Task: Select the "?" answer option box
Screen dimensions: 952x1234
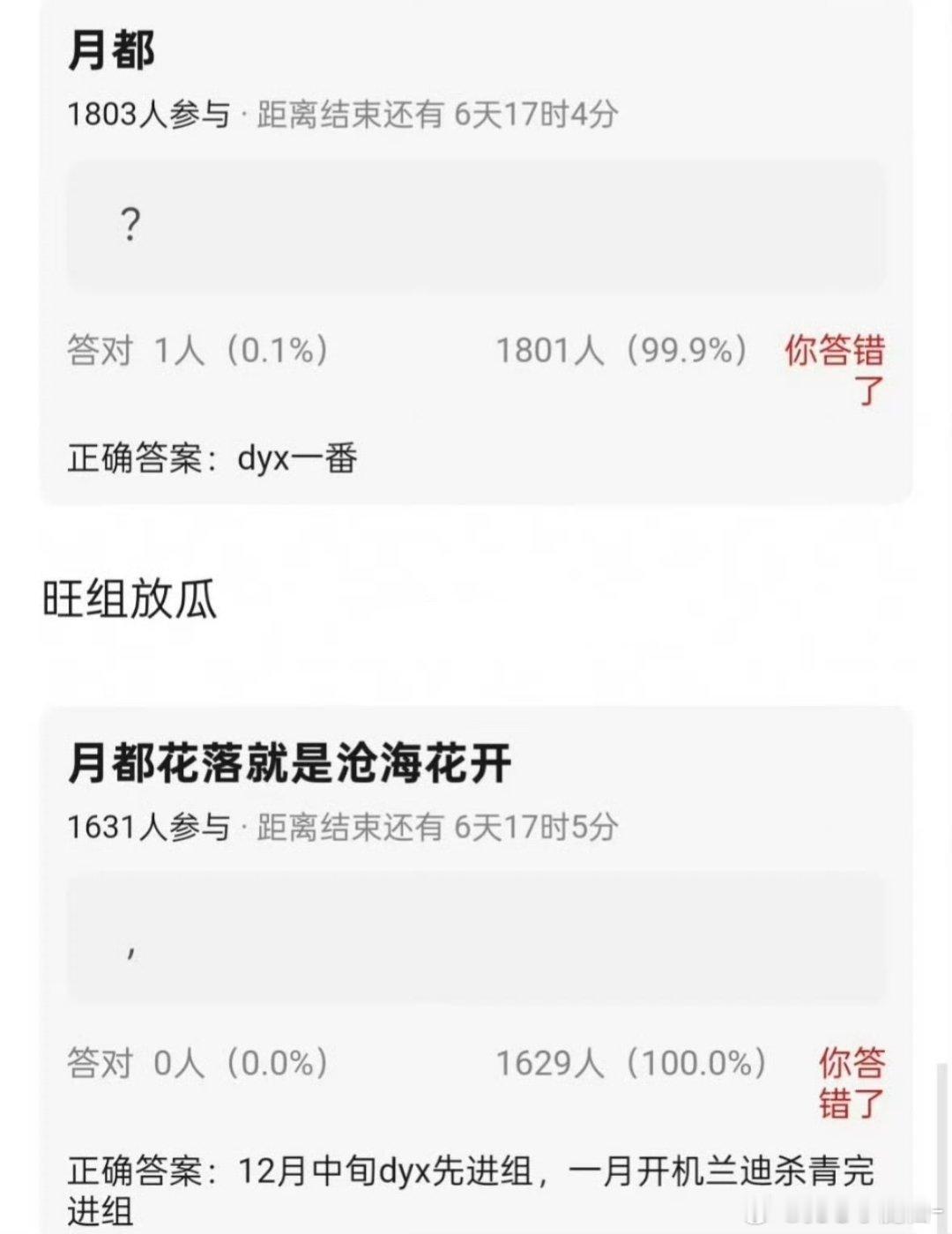Action: click(x=476, y=225)
